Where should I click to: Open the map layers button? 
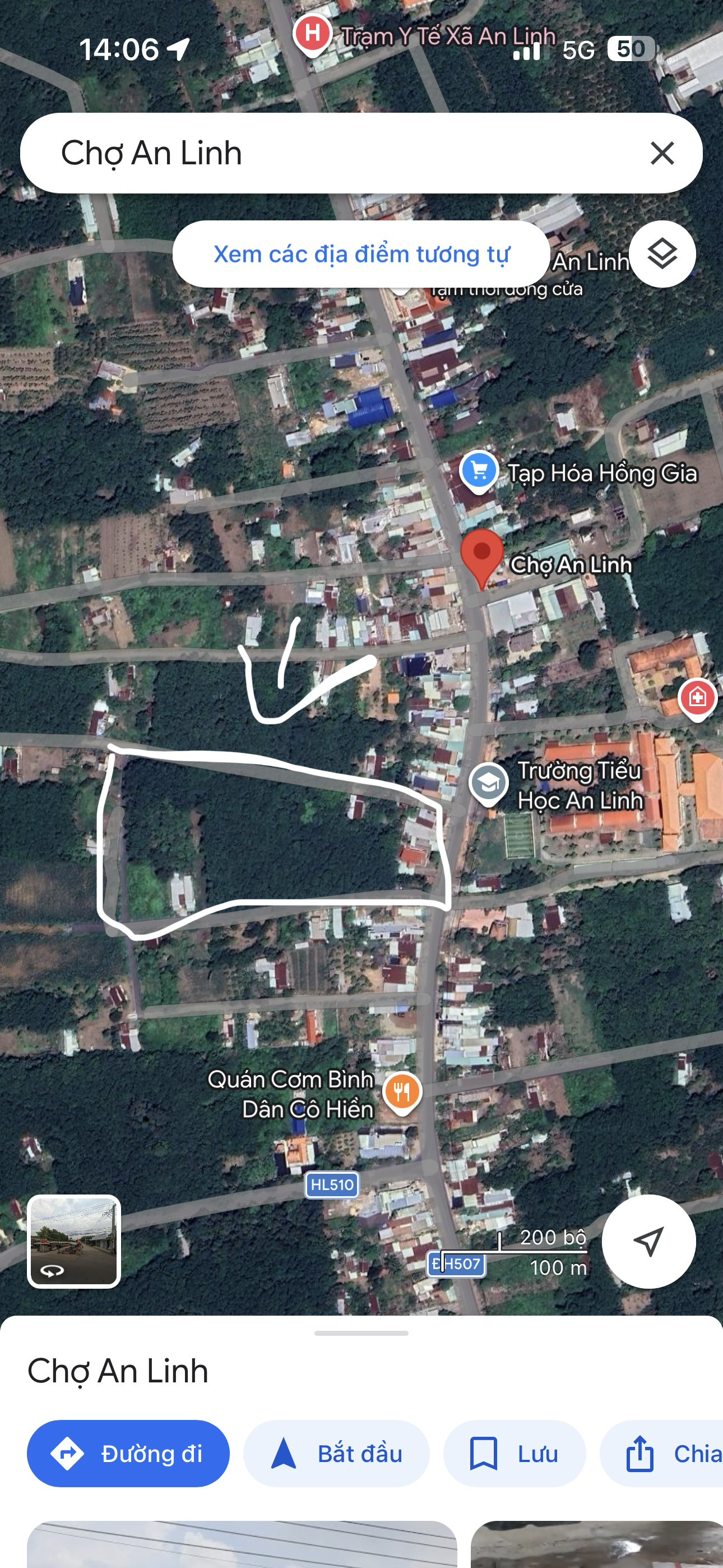coord(662,254)
